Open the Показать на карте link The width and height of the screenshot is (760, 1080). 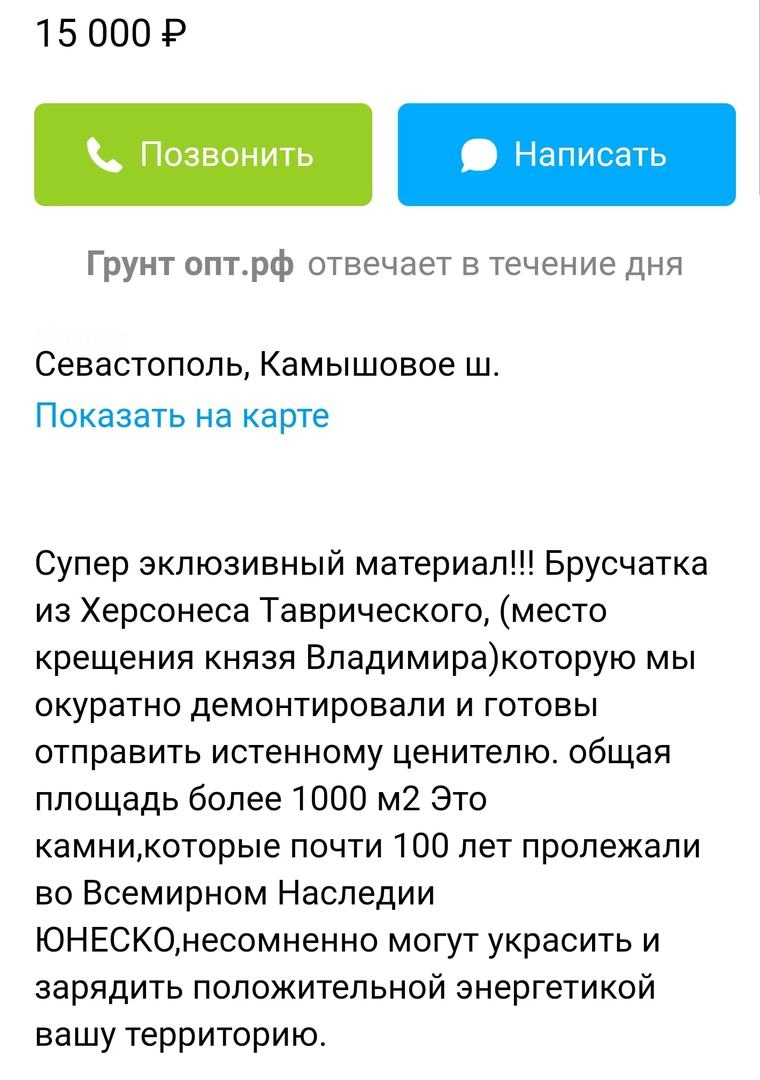[182, 415]
